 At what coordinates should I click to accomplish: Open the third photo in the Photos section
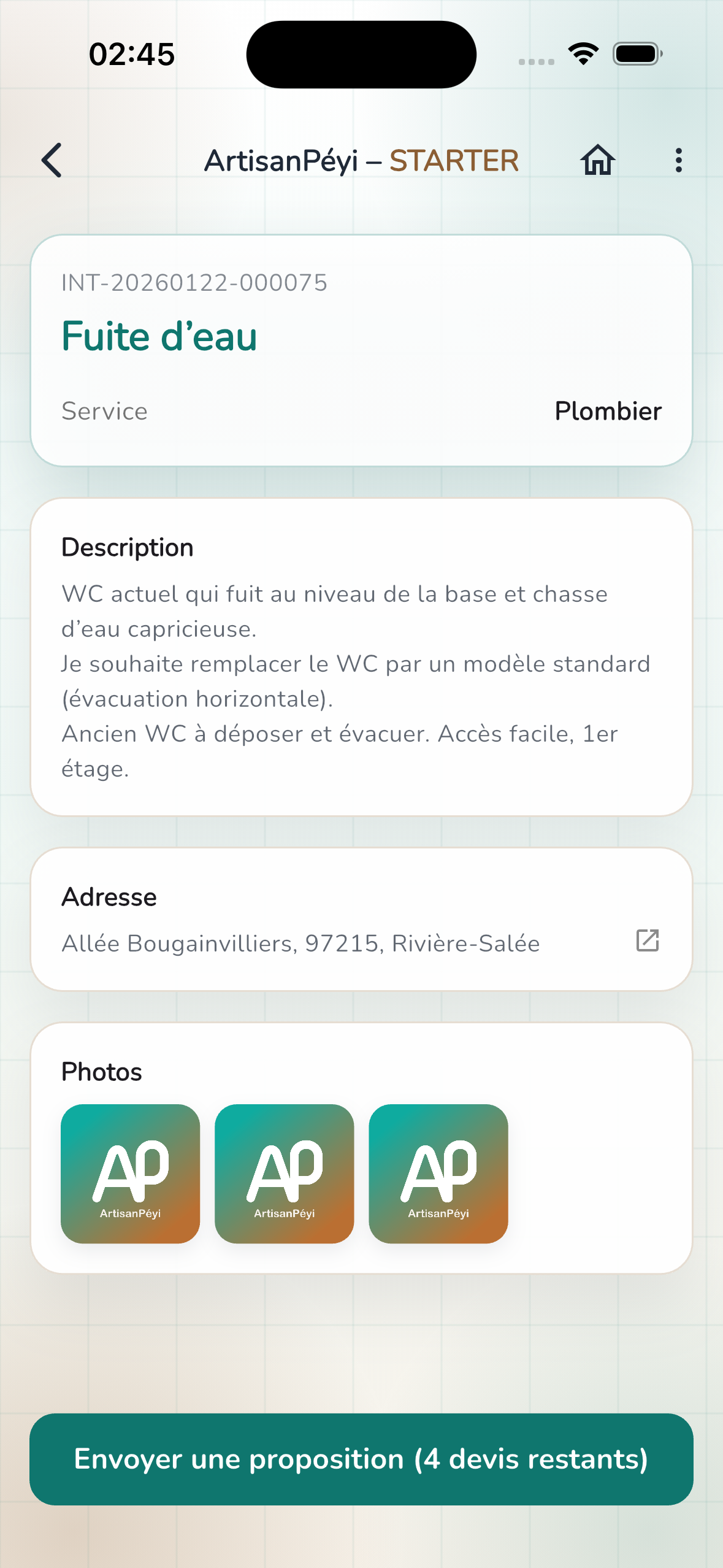438,1174
